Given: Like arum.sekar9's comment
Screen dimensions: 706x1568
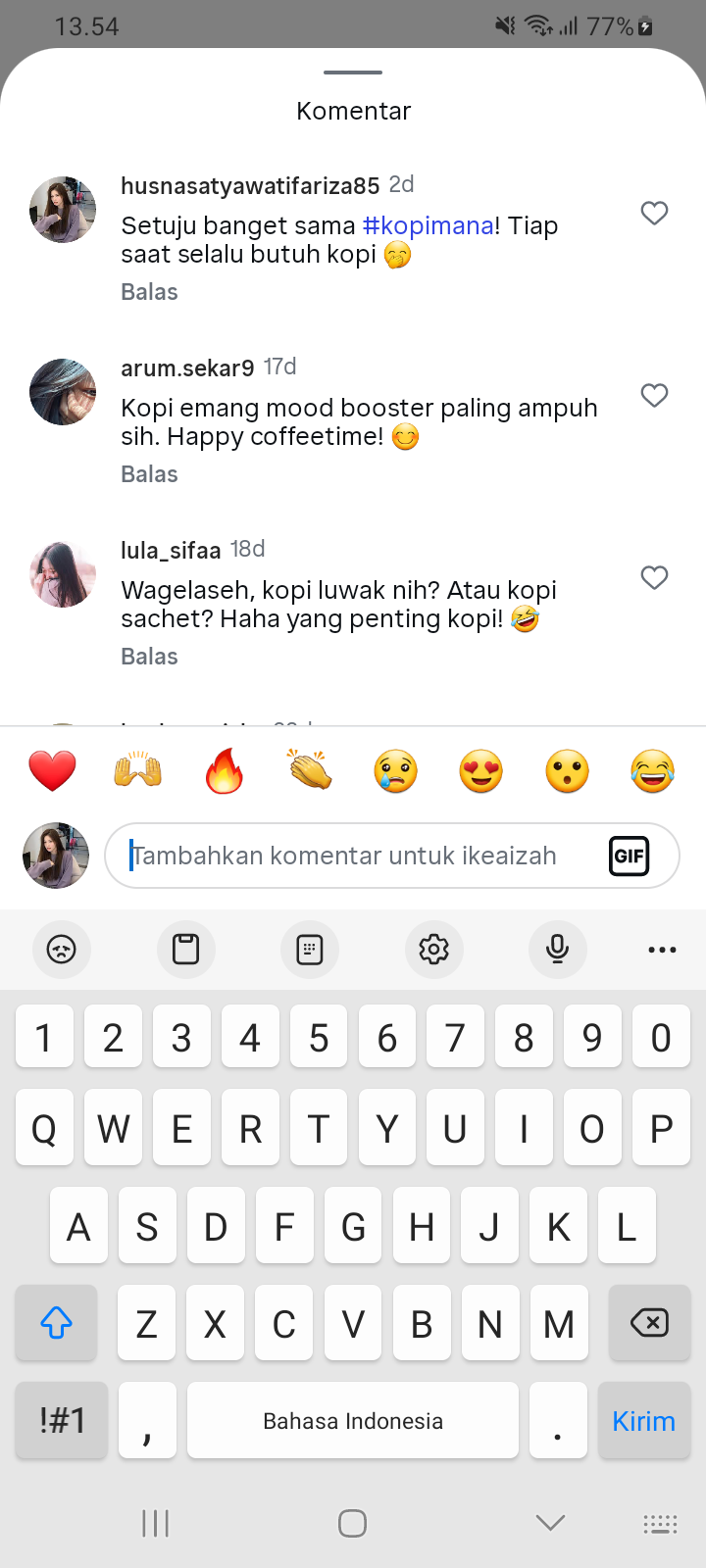Looking at the screenshot, I should 654,395.
